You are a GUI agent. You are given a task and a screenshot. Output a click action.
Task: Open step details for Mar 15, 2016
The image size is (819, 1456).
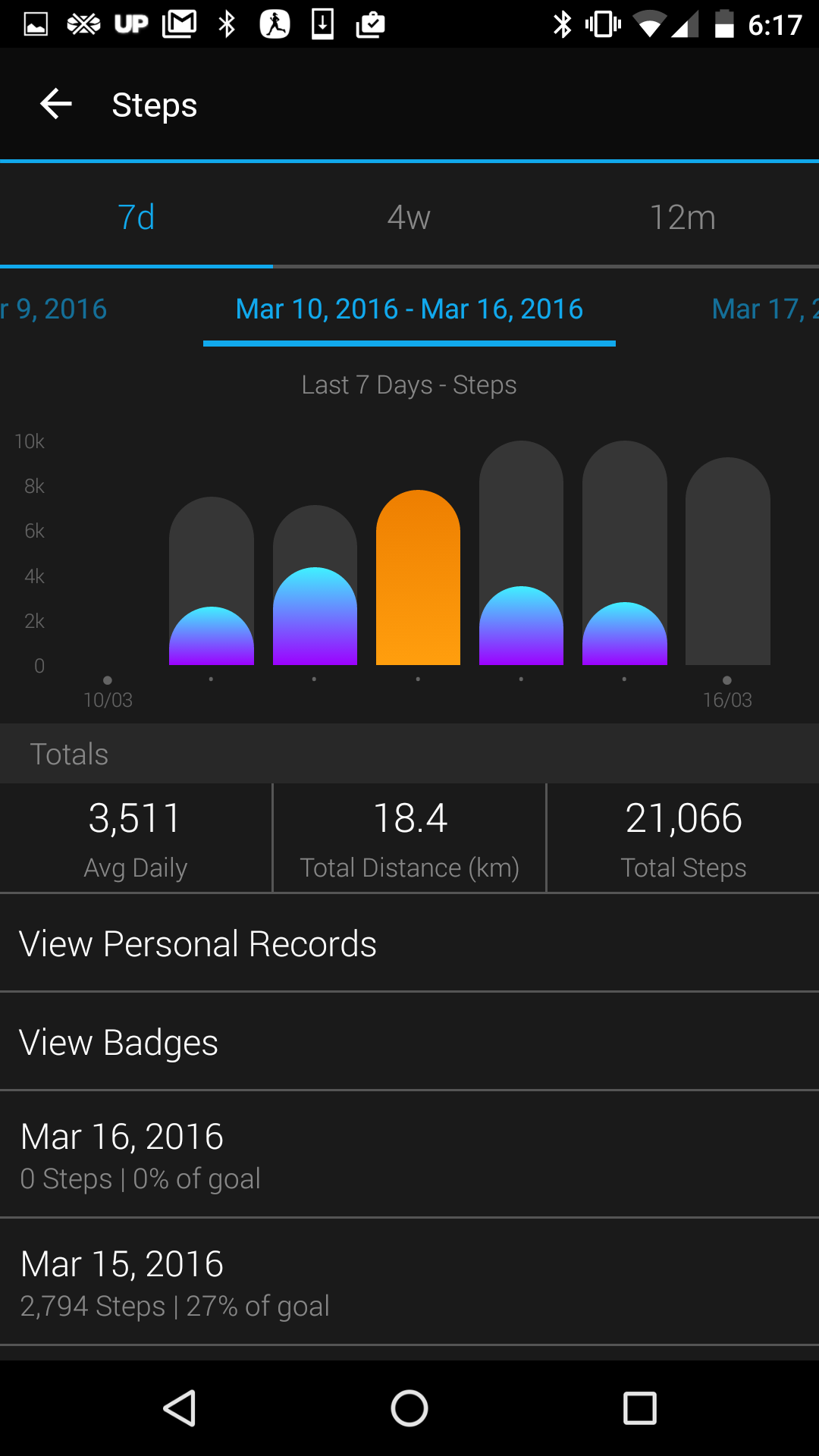[x=409, y=1282]
